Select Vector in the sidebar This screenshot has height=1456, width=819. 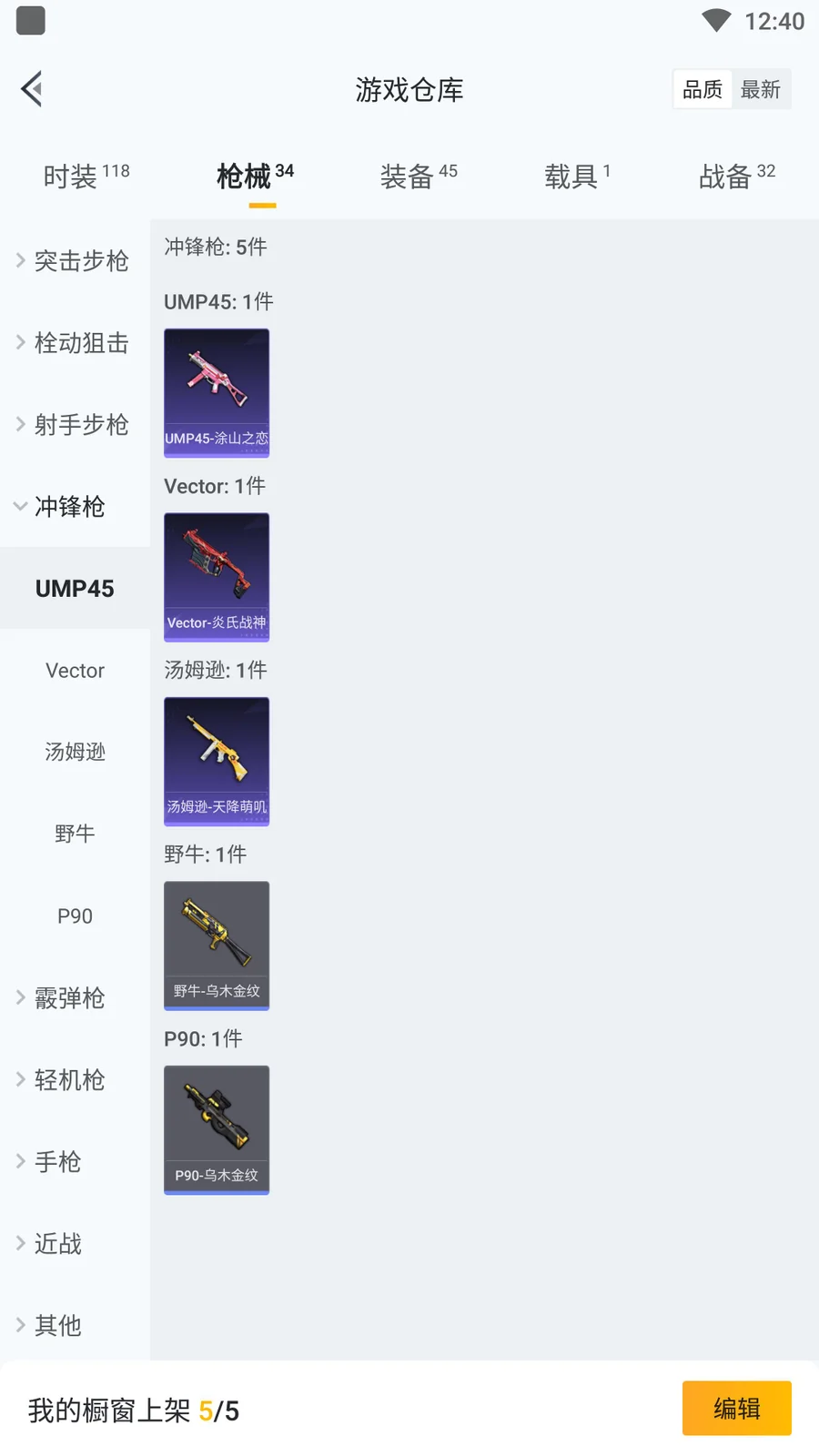coord(75,671)
